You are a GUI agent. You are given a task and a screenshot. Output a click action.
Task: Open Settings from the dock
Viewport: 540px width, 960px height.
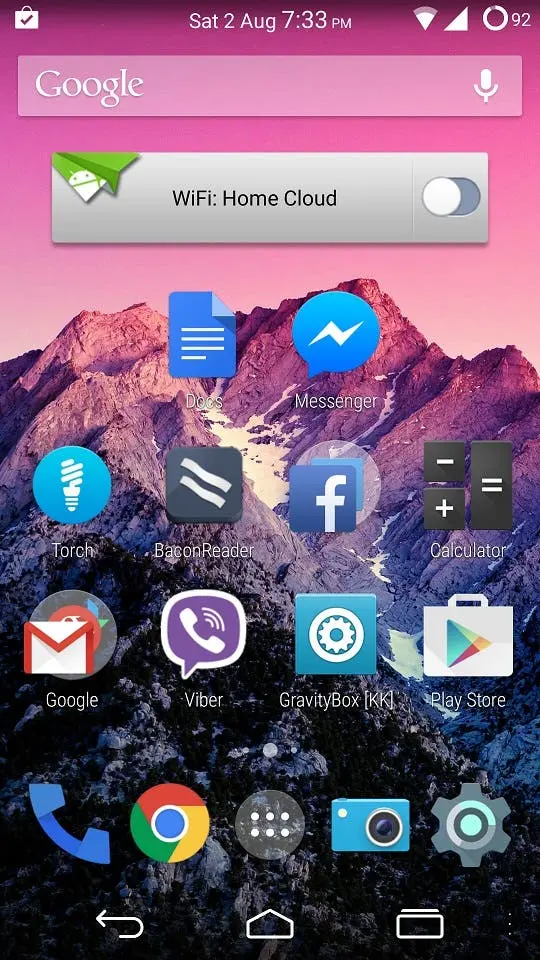click(x=470, y=824)
